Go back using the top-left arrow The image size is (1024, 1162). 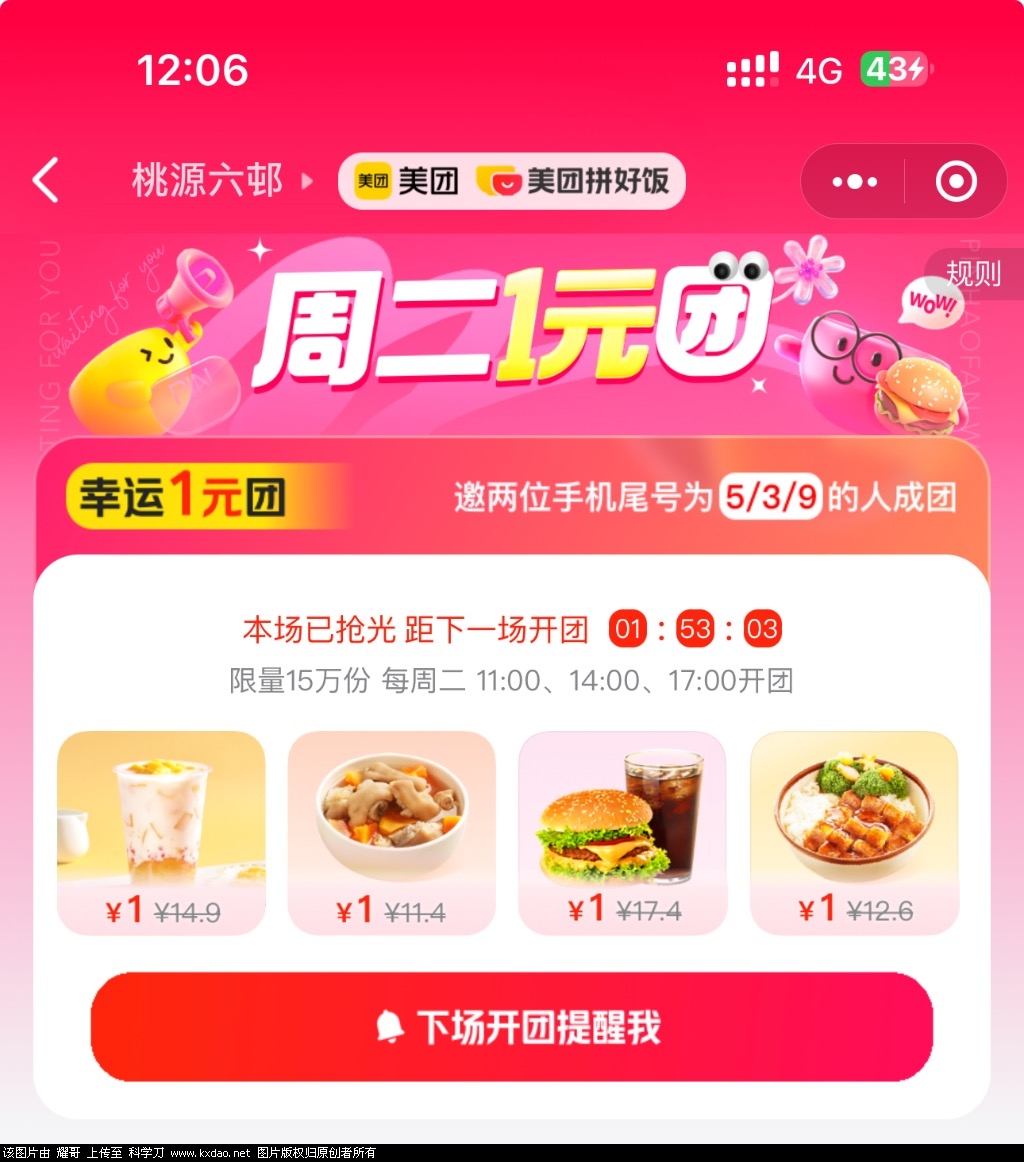click(46, 181)
